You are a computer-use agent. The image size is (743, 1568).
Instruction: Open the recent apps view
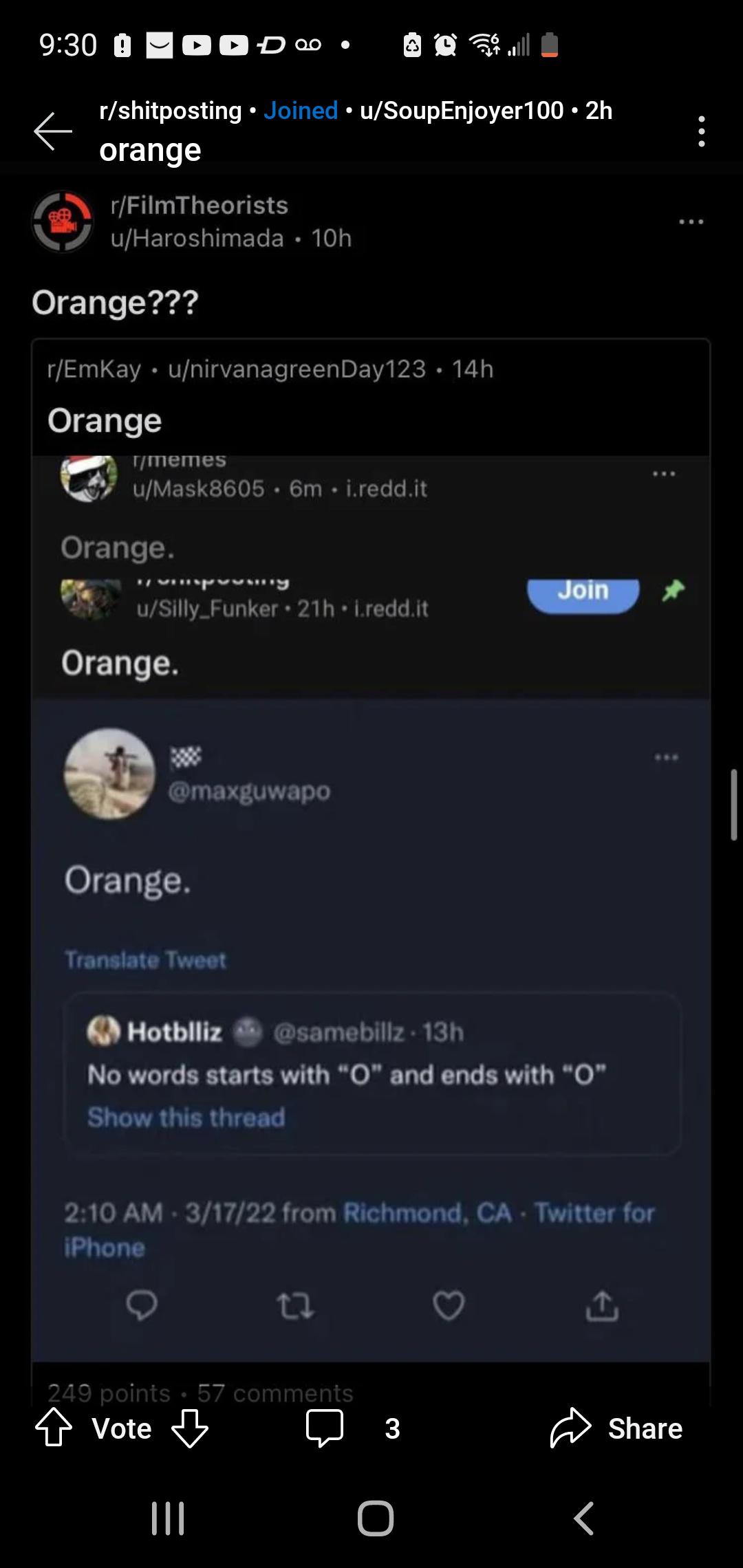pyautogui.click(x=168, y=1518)
